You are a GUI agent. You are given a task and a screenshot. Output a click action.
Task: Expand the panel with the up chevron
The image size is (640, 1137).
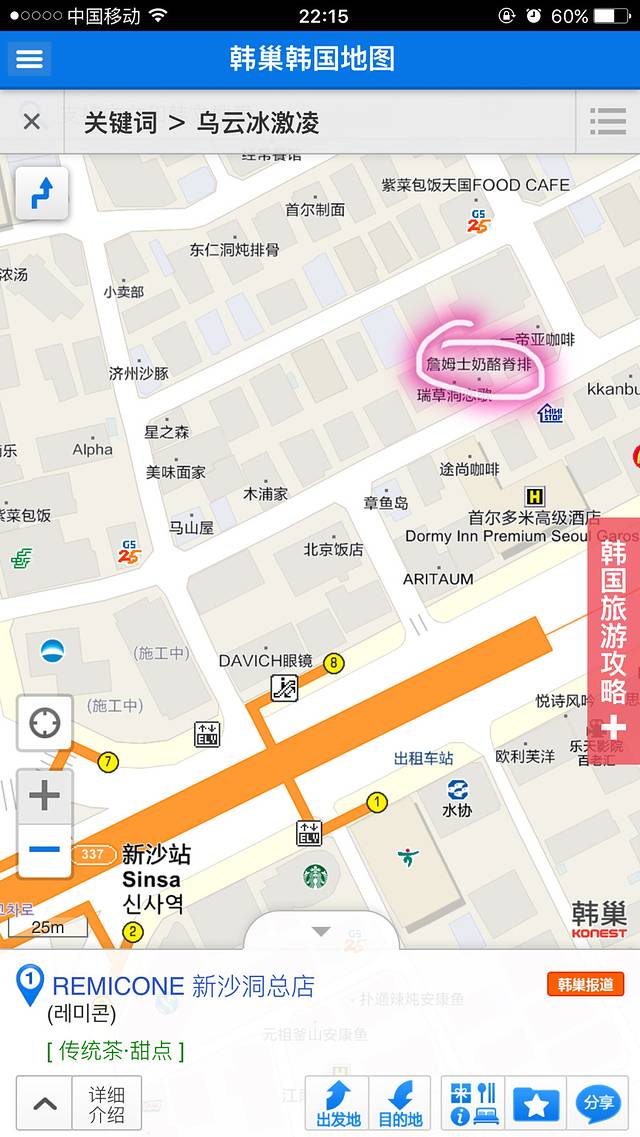tap(44, 1103)
